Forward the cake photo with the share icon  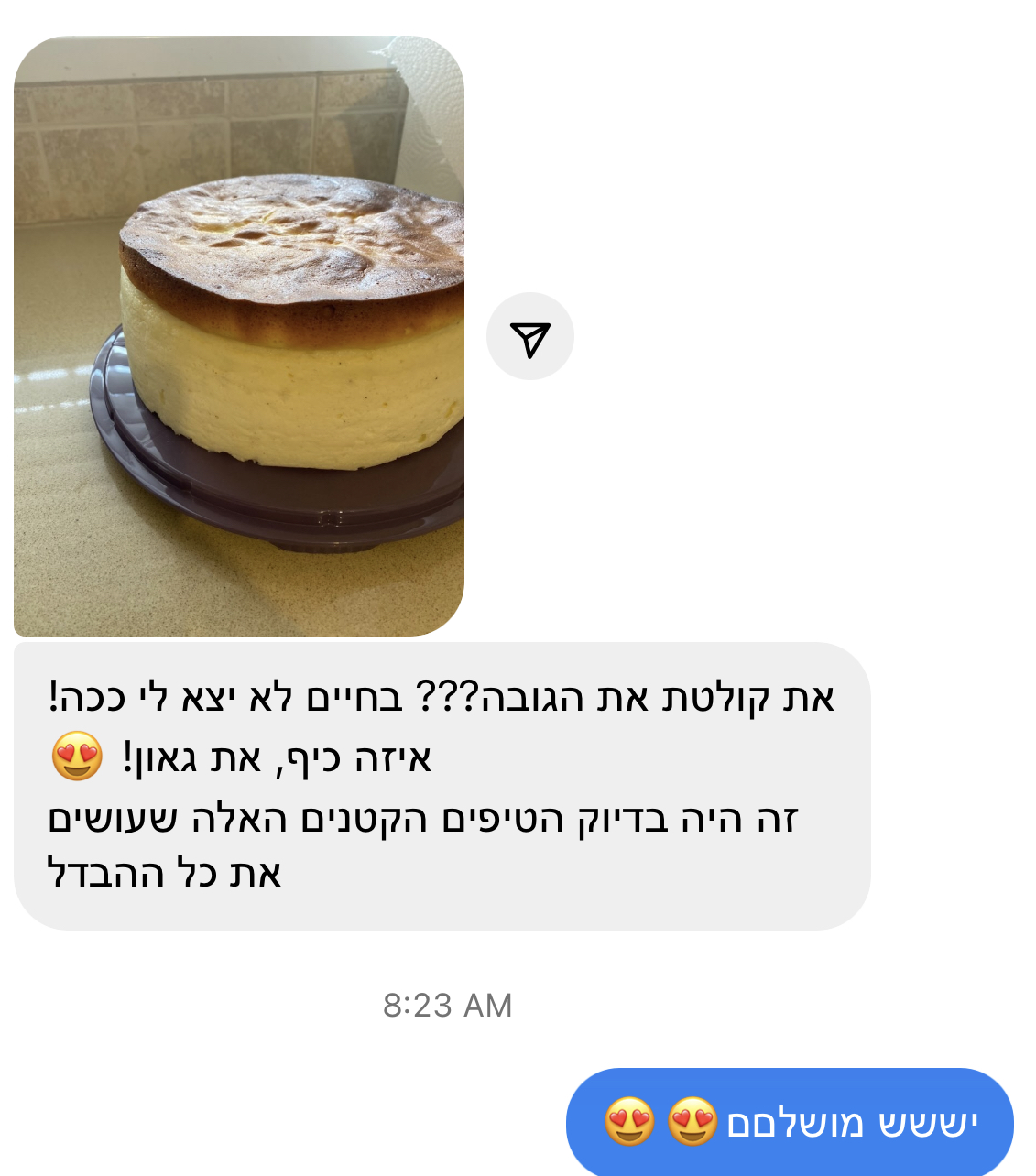[529, 336]
